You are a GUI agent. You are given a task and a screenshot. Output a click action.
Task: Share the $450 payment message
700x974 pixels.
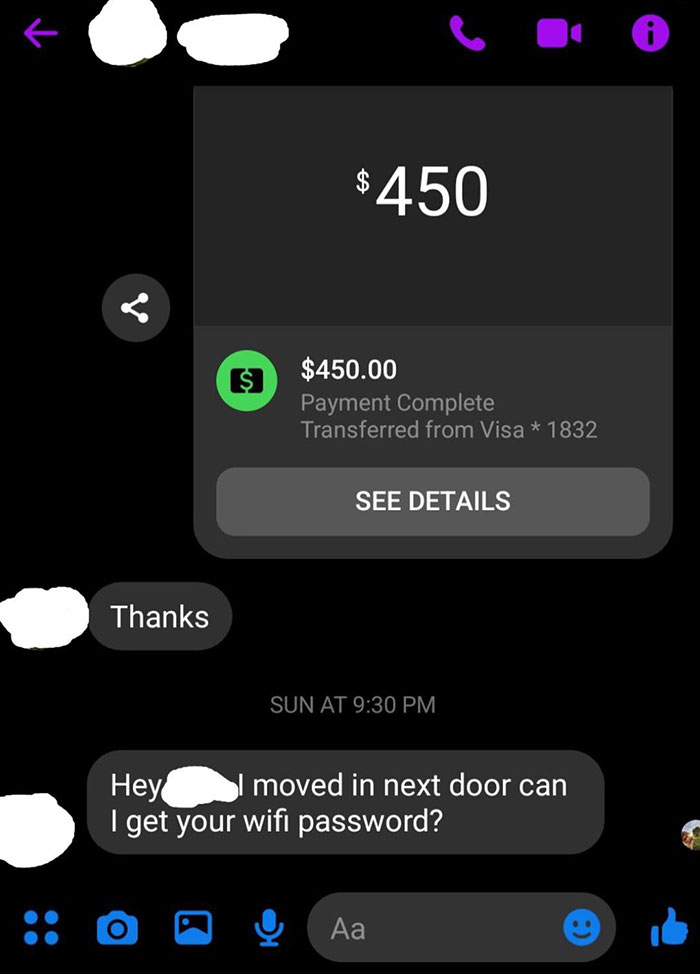tap(135, 309)
